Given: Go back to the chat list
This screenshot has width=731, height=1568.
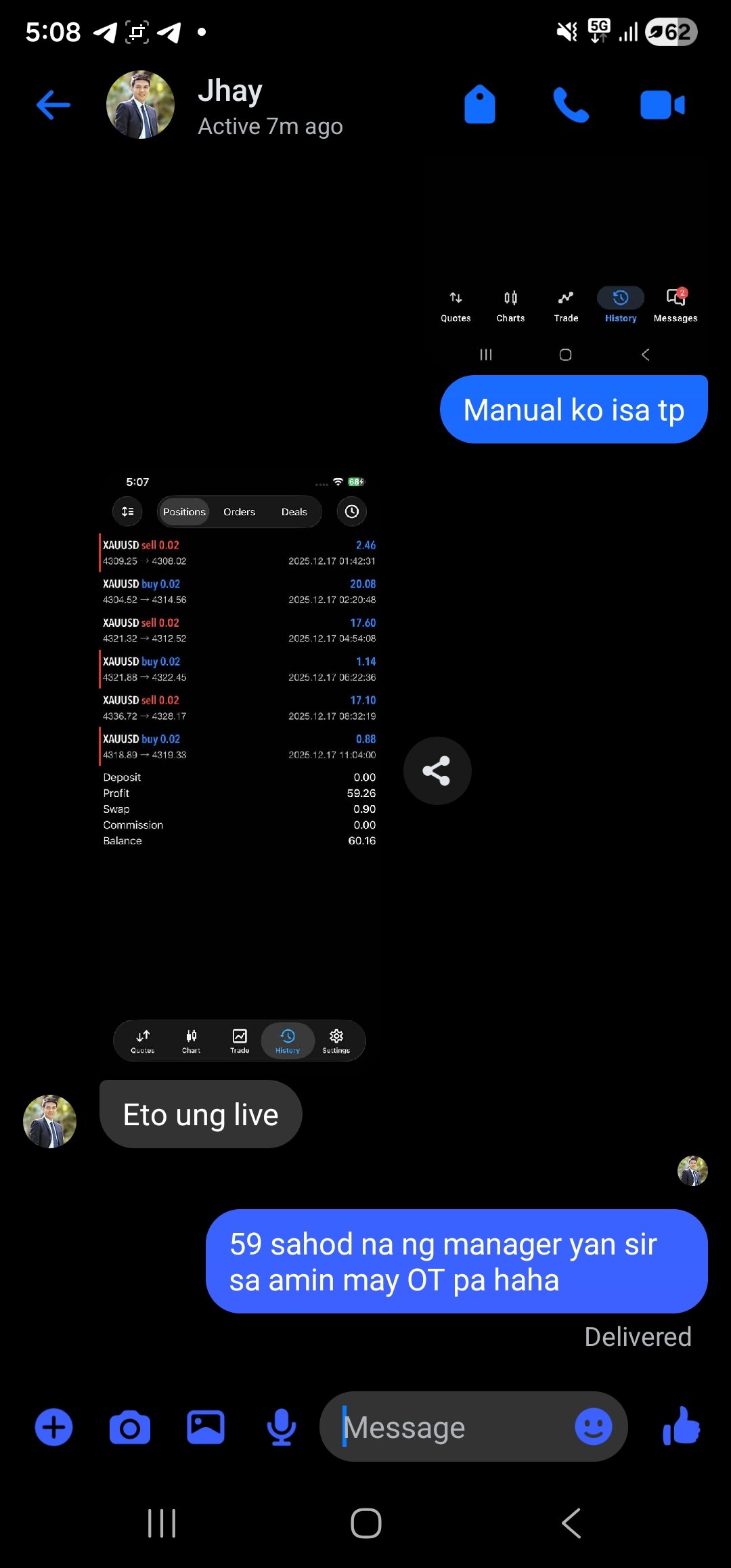Looking at the screenshot, I should tap(53, 106).
